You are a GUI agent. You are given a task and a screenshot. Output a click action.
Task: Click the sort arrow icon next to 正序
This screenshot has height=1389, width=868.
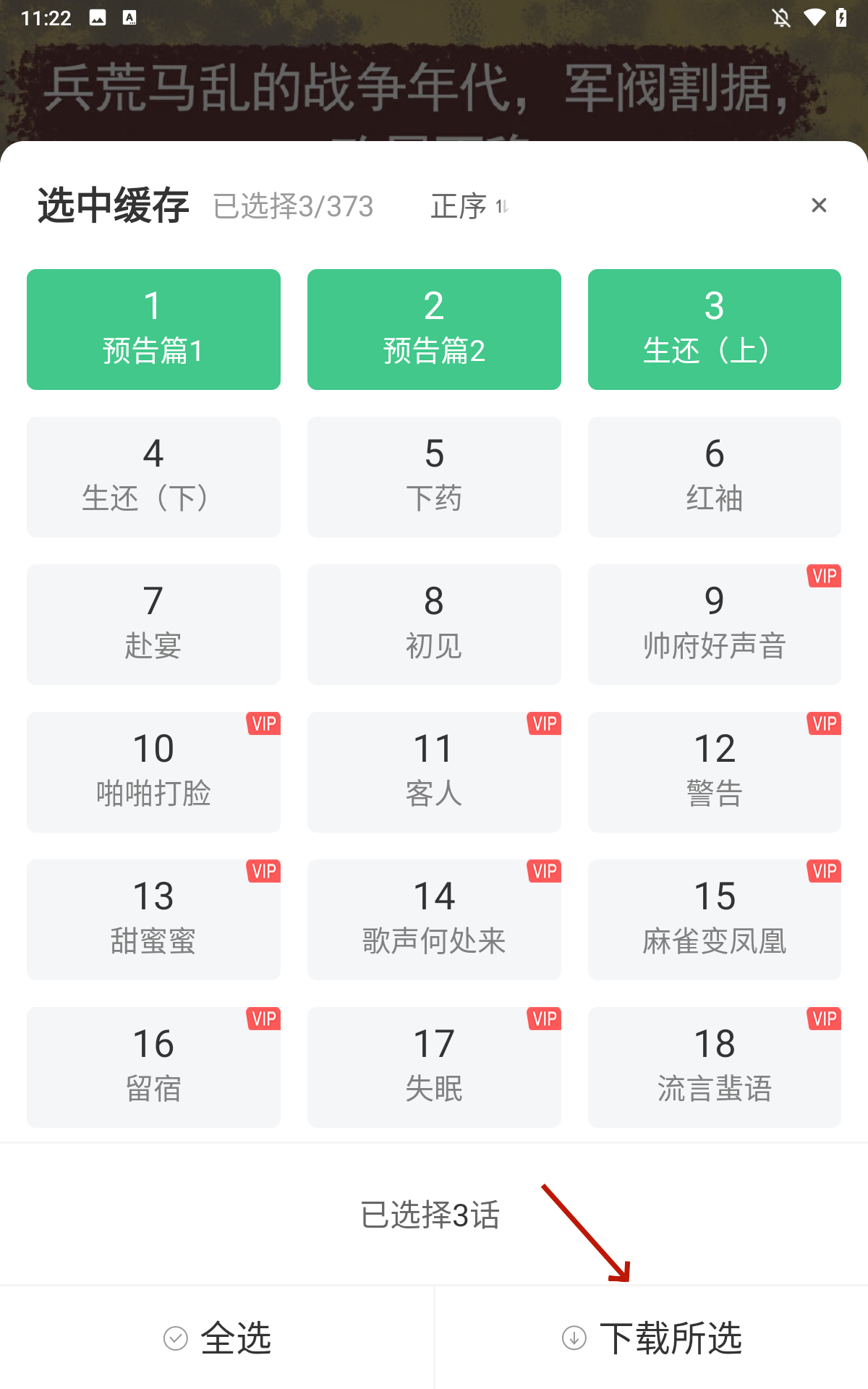tap(502, 207)
